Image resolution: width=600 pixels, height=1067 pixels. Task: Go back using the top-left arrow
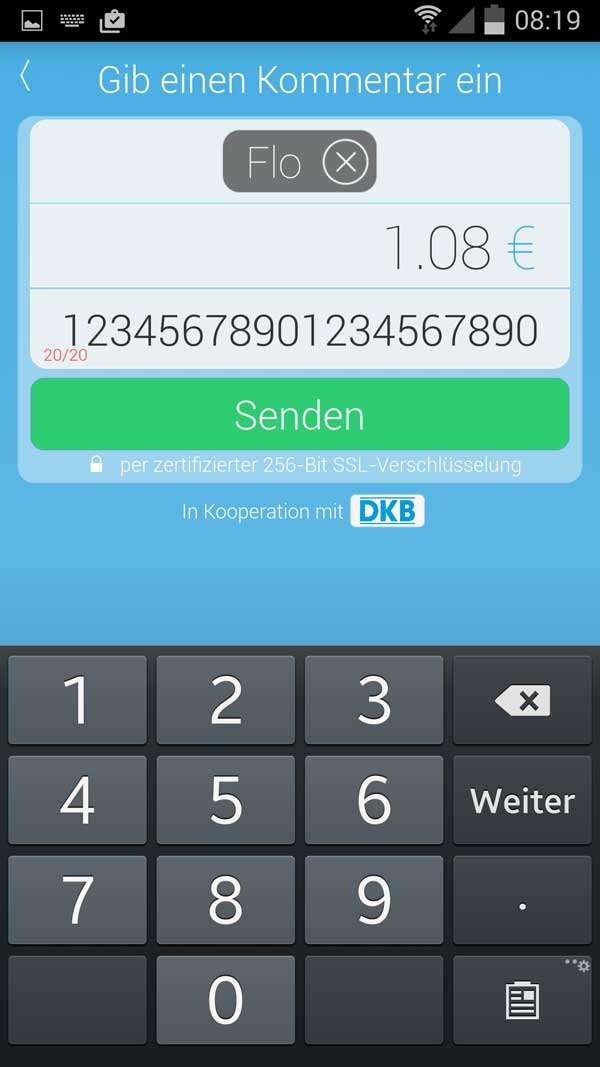(x=25, y=76)
